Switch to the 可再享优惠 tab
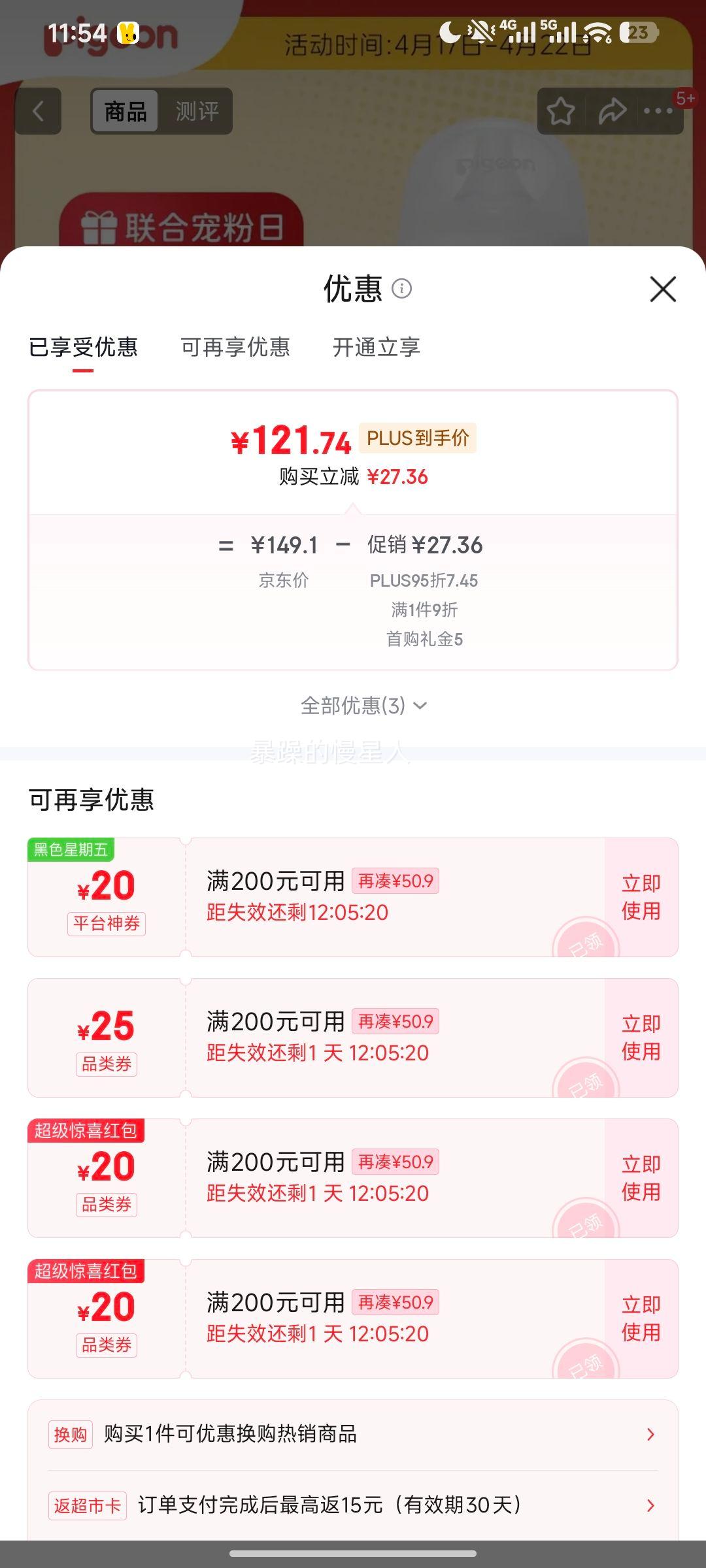 (x=235, y=348)
